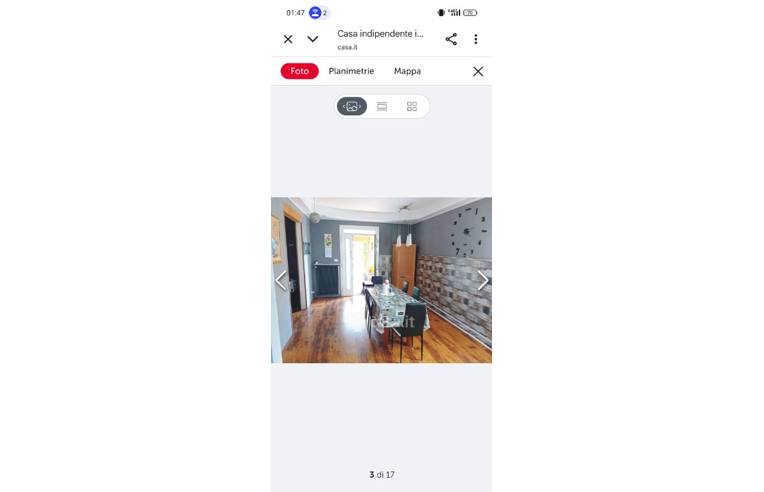The width and height of the screenshot is (764, 492).
Task: Switch to the vertical list view
Action: pos(382,106)
